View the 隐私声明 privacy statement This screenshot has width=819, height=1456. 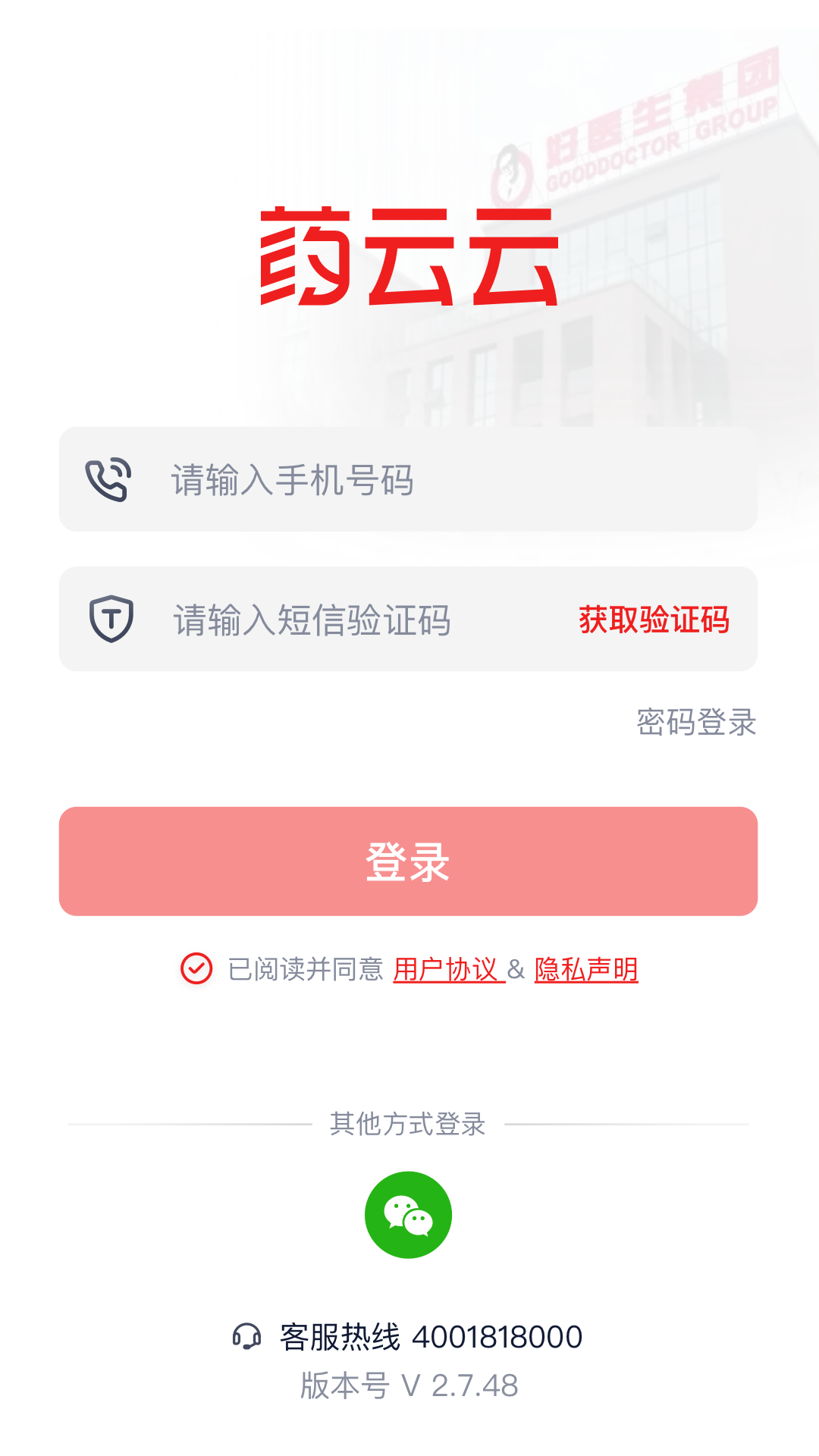[x=588, y=968]
